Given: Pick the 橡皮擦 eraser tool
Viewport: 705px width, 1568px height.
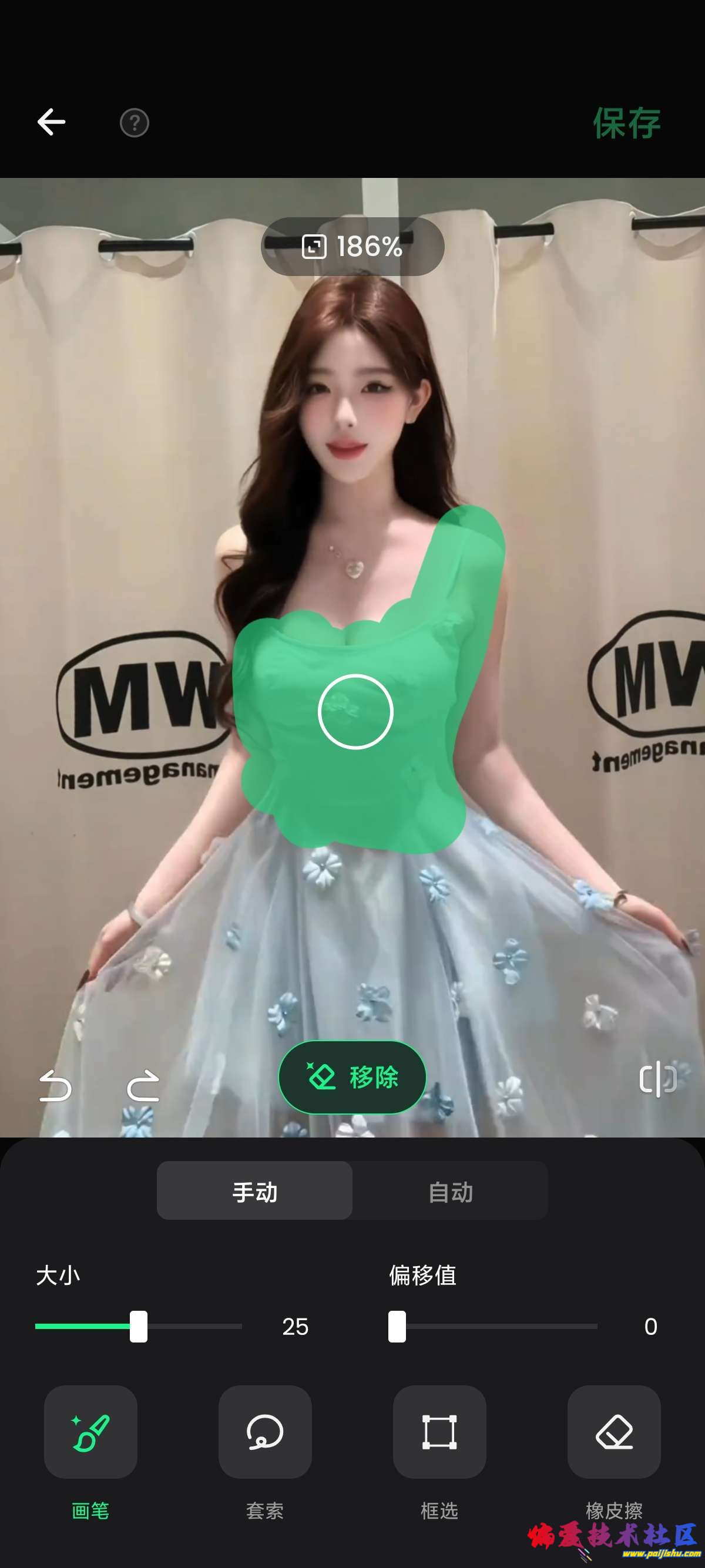Looking at the screenshot, I should click(x=614, y=1432).
